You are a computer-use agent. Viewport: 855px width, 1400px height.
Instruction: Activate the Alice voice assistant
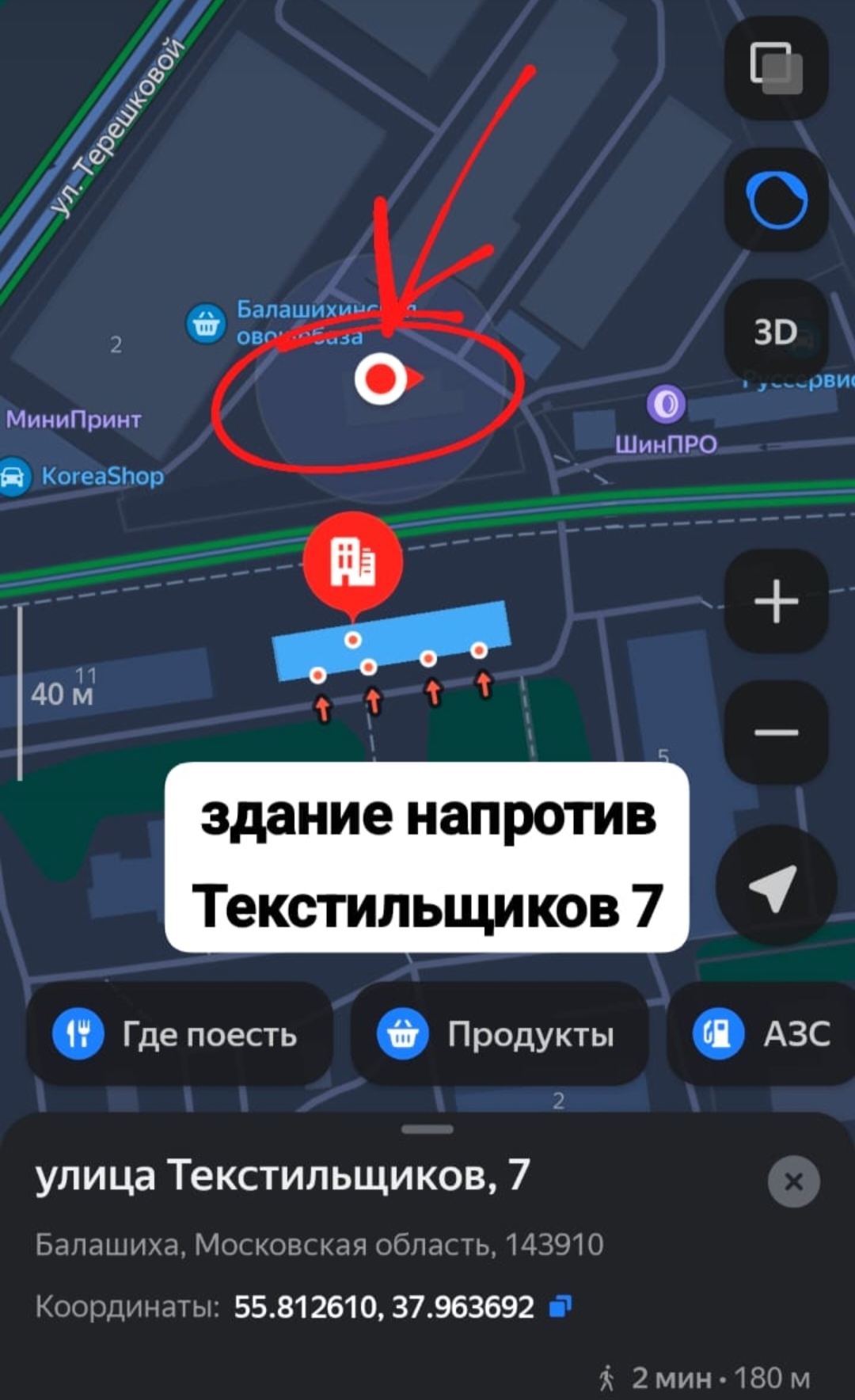[x=776, y=200]
